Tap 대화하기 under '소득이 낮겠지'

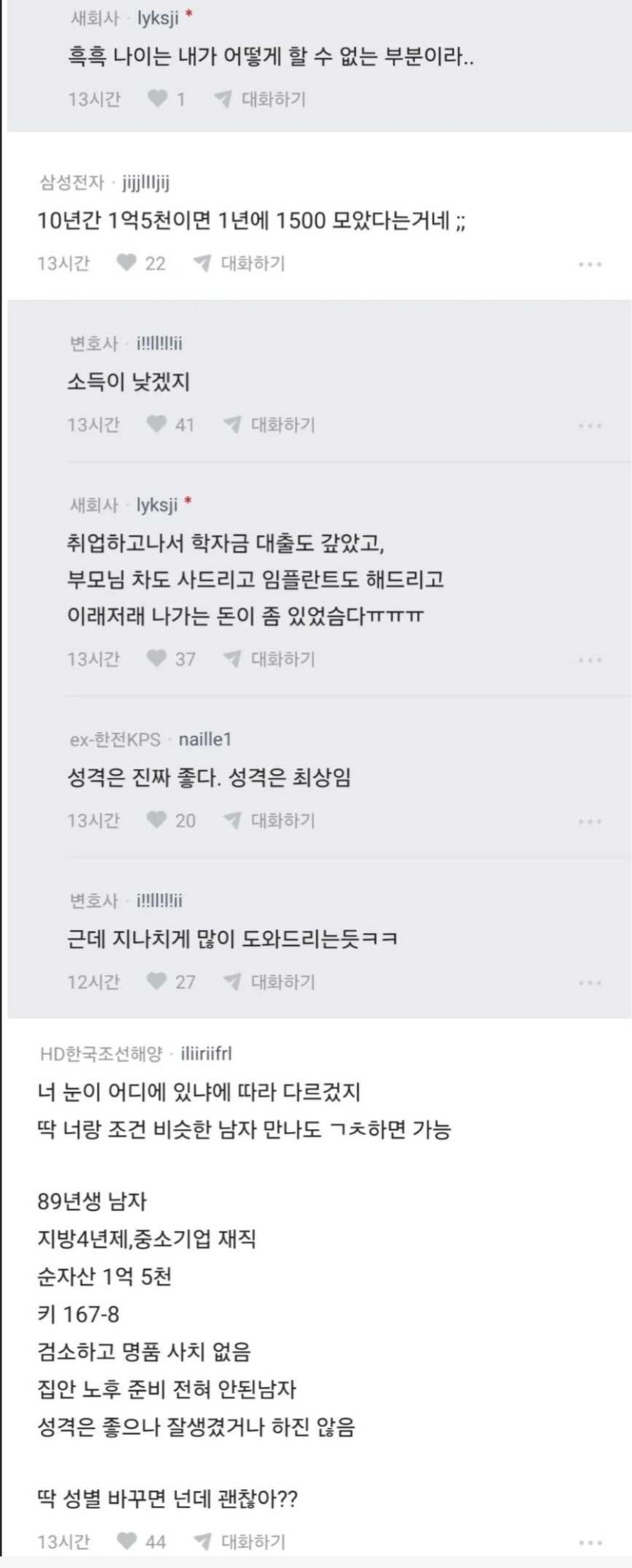(269, 425)
